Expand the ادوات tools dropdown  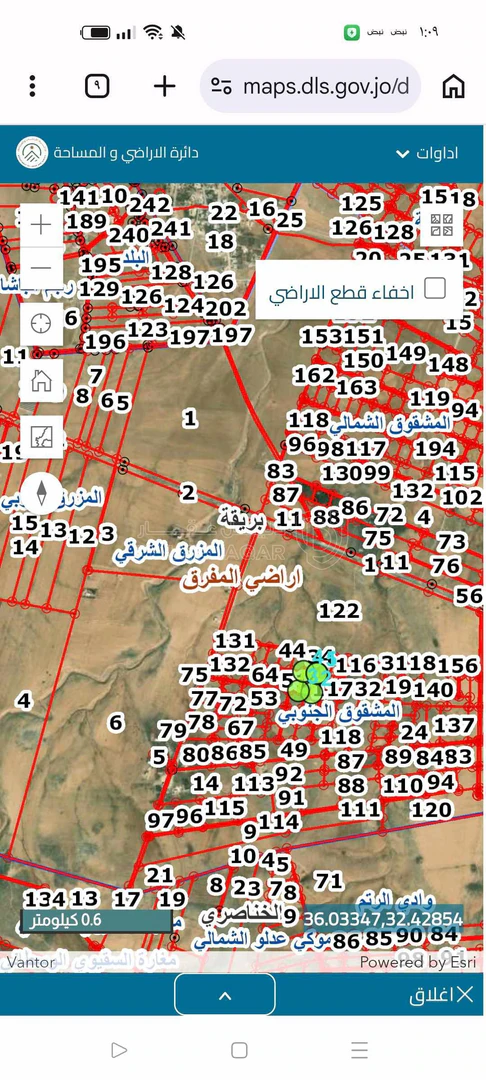pyautogui.click(x=427, y=153)
